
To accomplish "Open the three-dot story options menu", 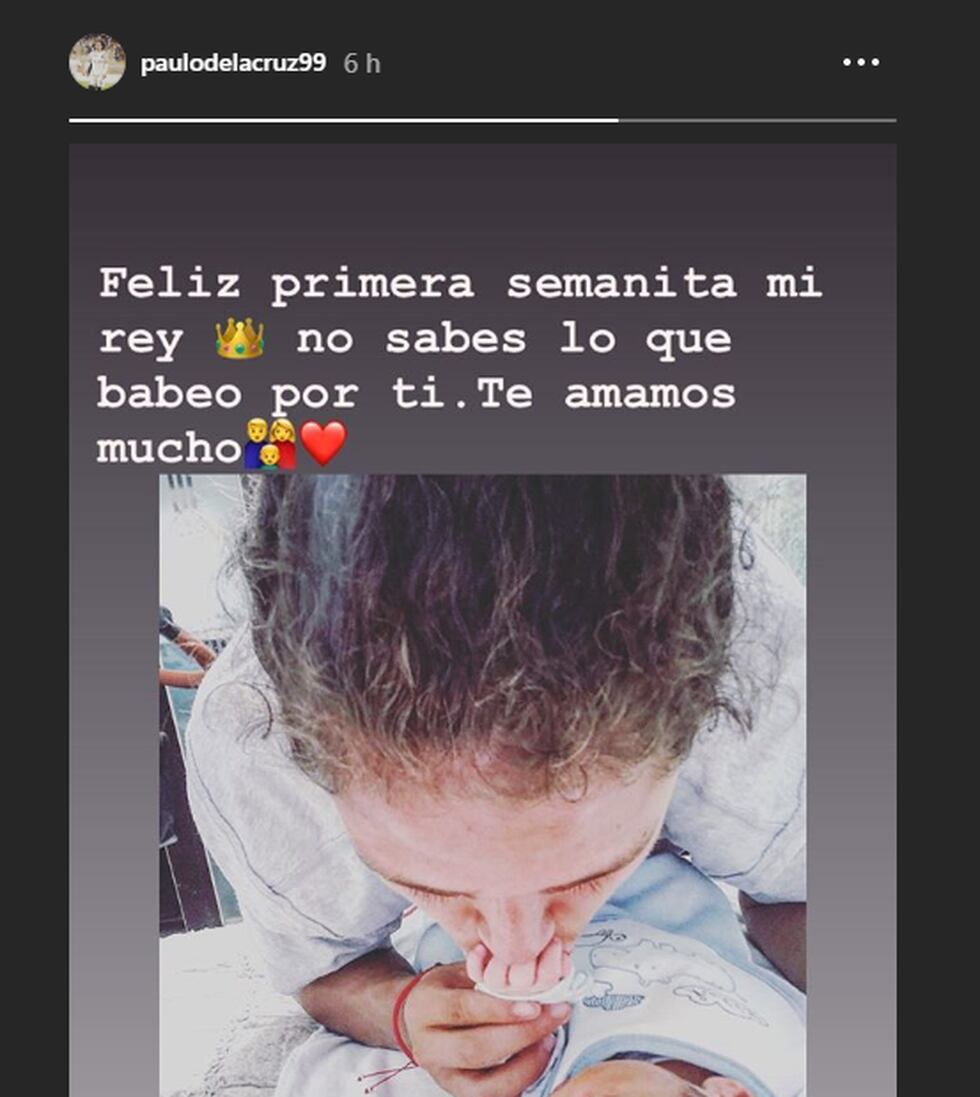I will (x=860, y=62).
